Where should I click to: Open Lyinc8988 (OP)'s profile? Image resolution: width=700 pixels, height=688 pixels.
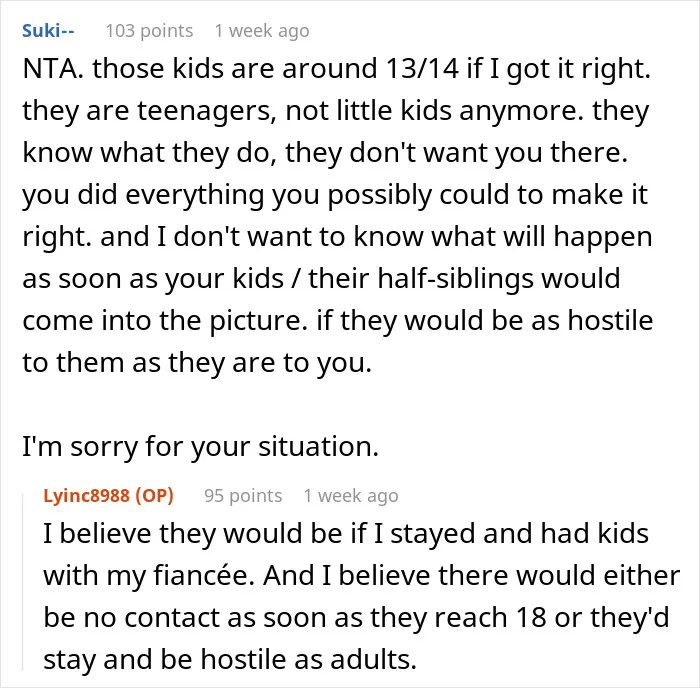coord(108,496)
